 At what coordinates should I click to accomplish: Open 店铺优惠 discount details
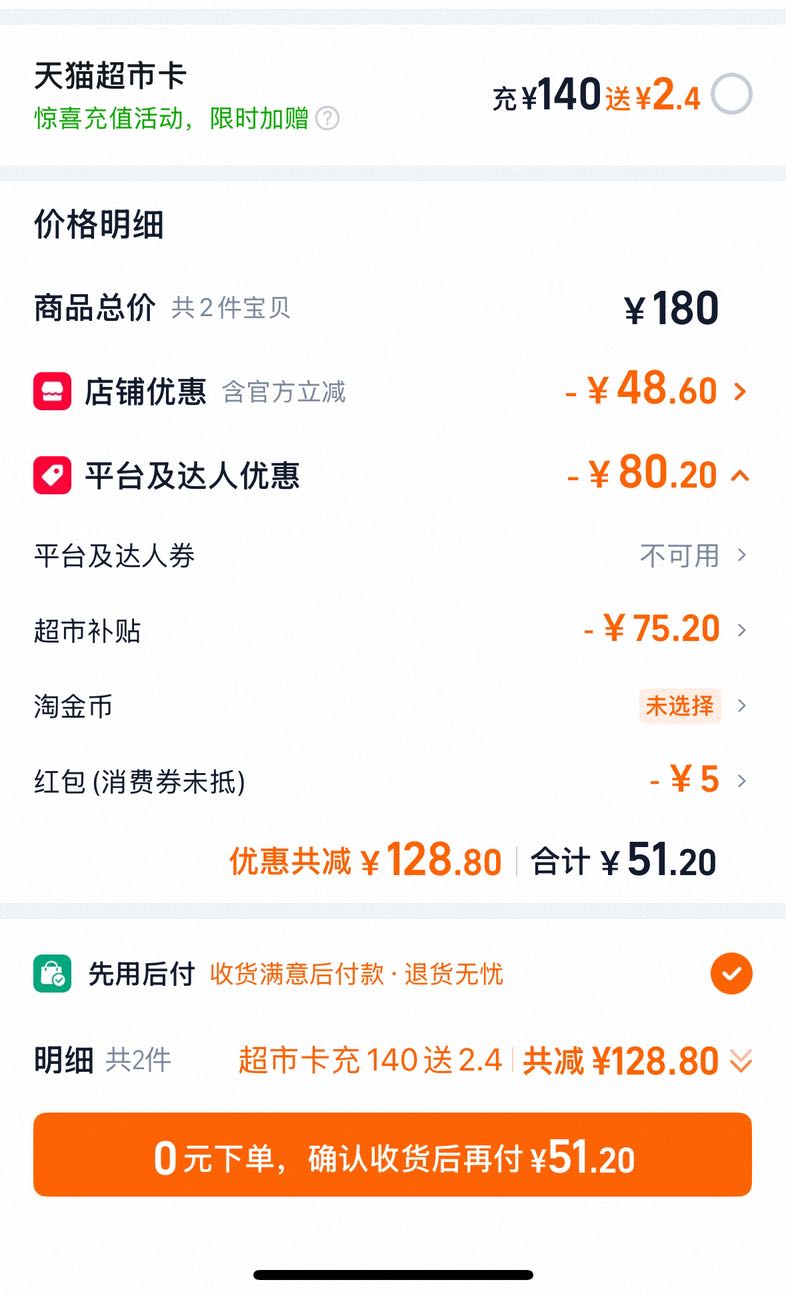392,391
